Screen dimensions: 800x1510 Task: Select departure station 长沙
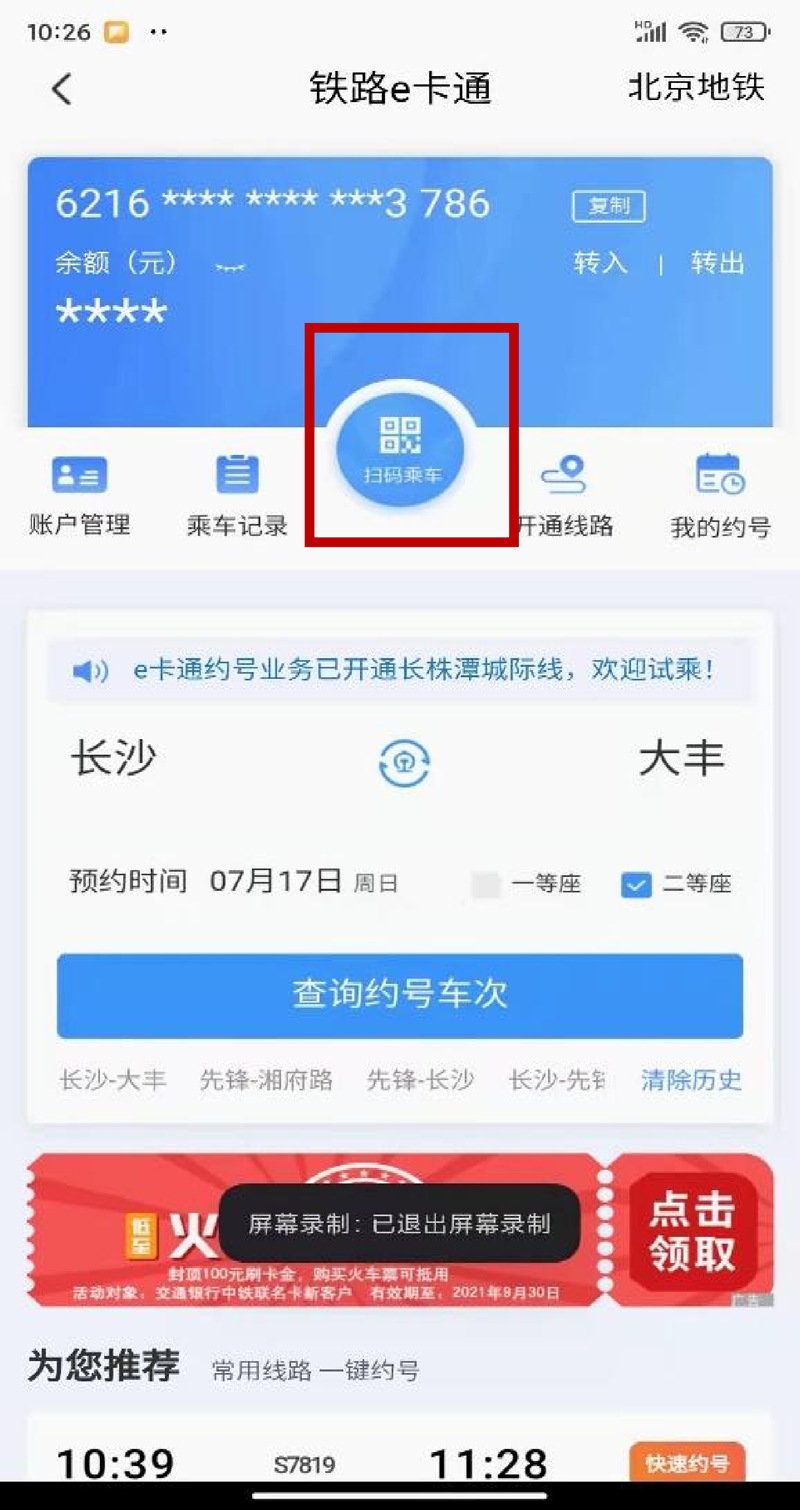click(x=113, y=760)
